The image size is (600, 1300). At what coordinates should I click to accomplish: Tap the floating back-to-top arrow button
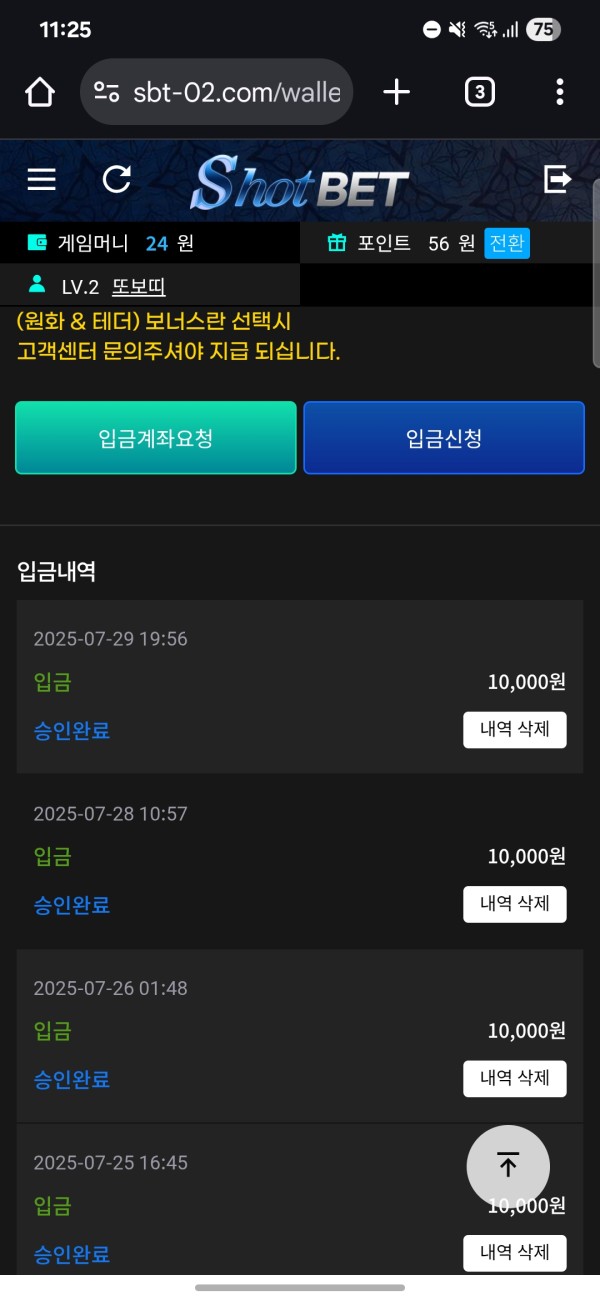pos(508,1166)
